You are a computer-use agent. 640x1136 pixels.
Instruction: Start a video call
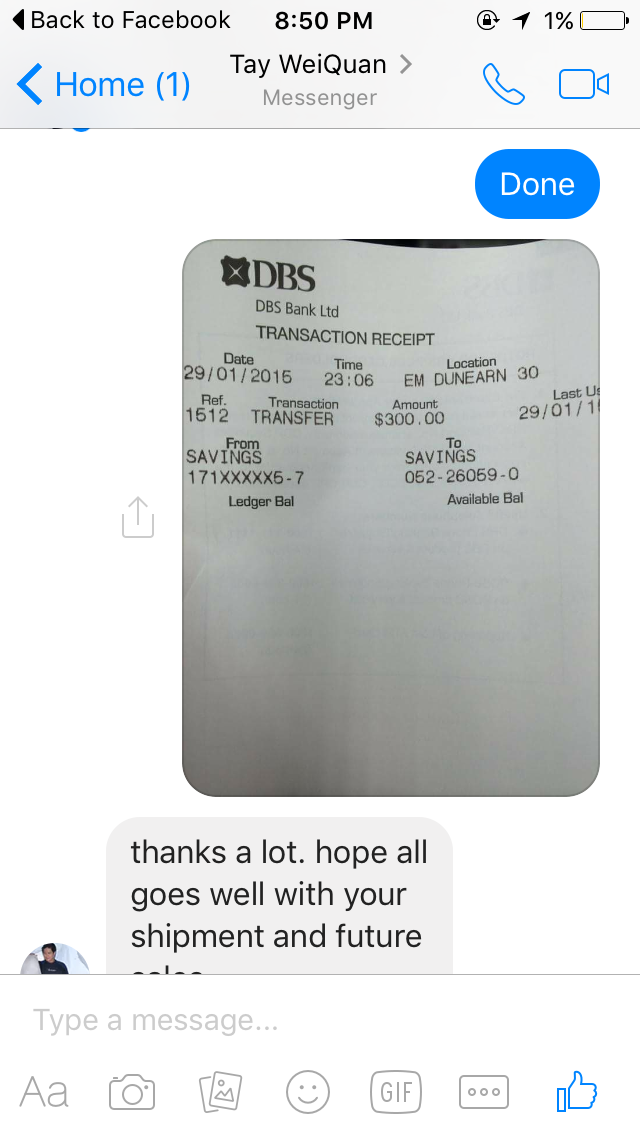(584, 84)
